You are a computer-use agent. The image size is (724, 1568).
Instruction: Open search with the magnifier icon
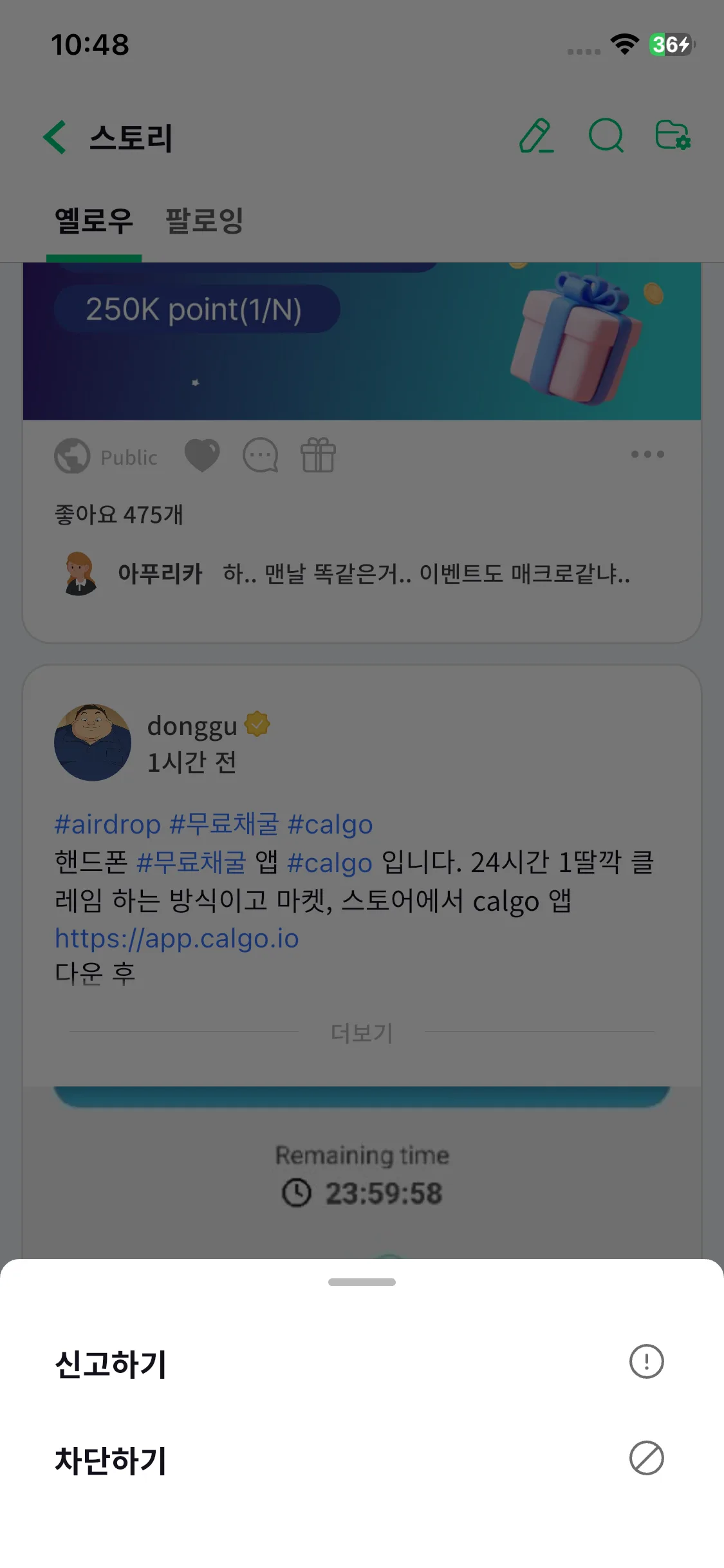[x=606, y=136]
